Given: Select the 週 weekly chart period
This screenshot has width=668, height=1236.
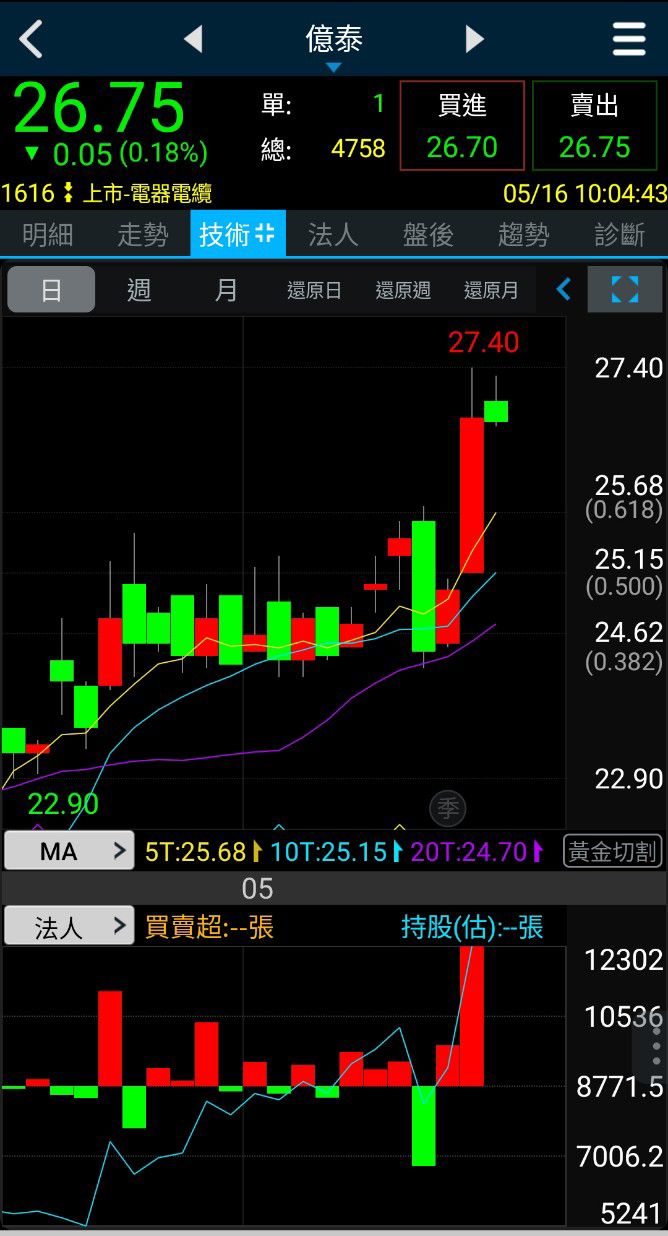Looking at the screenshot, I should [139, 290].
